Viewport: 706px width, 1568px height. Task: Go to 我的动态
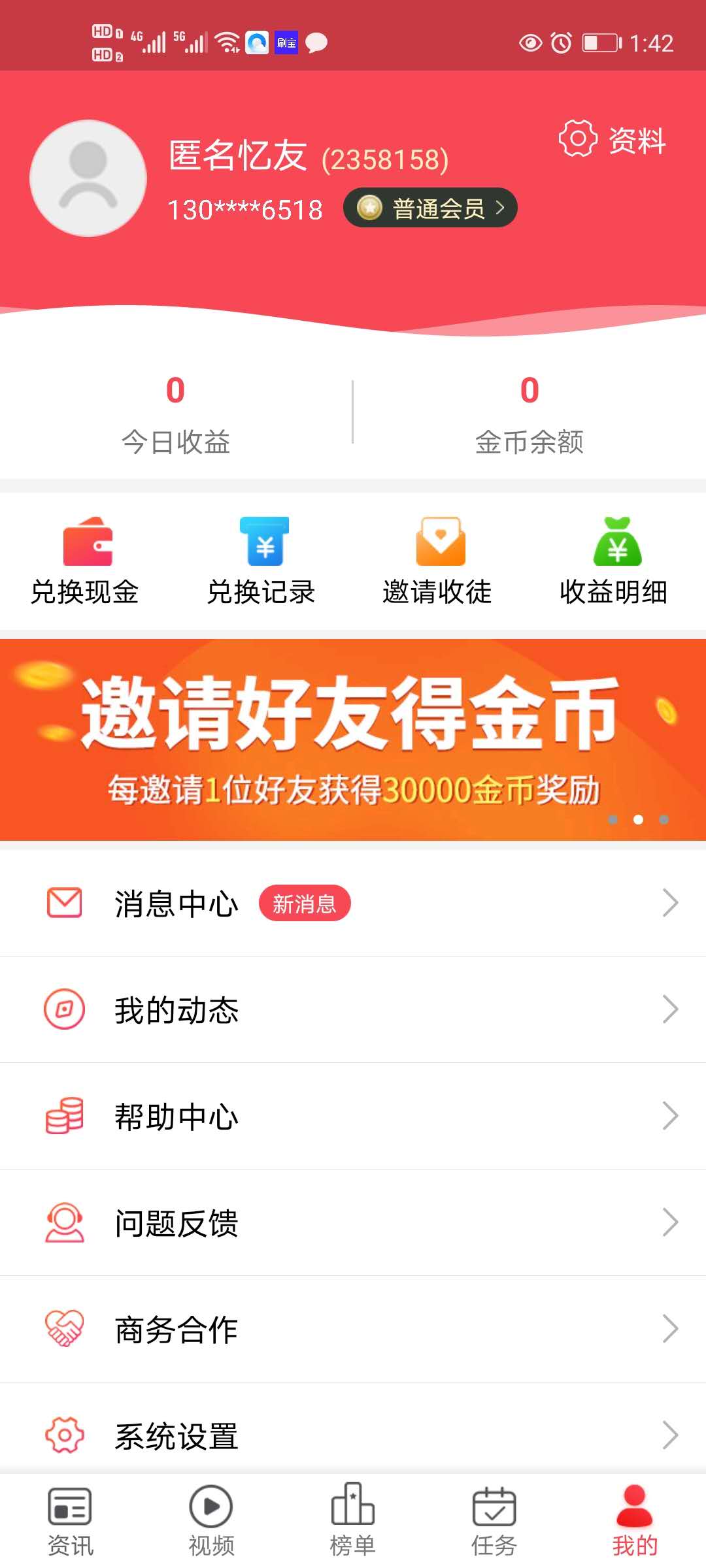[353, 1010]
